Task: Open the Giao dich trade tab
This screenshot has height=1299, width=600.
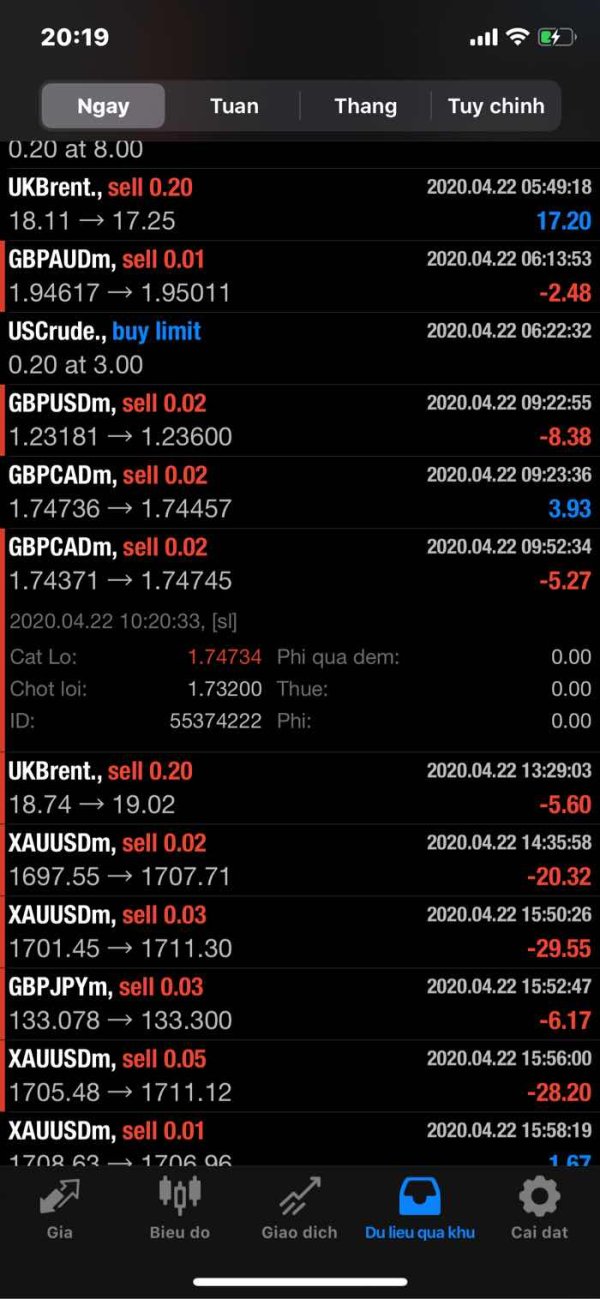Action: (300, 1208)
